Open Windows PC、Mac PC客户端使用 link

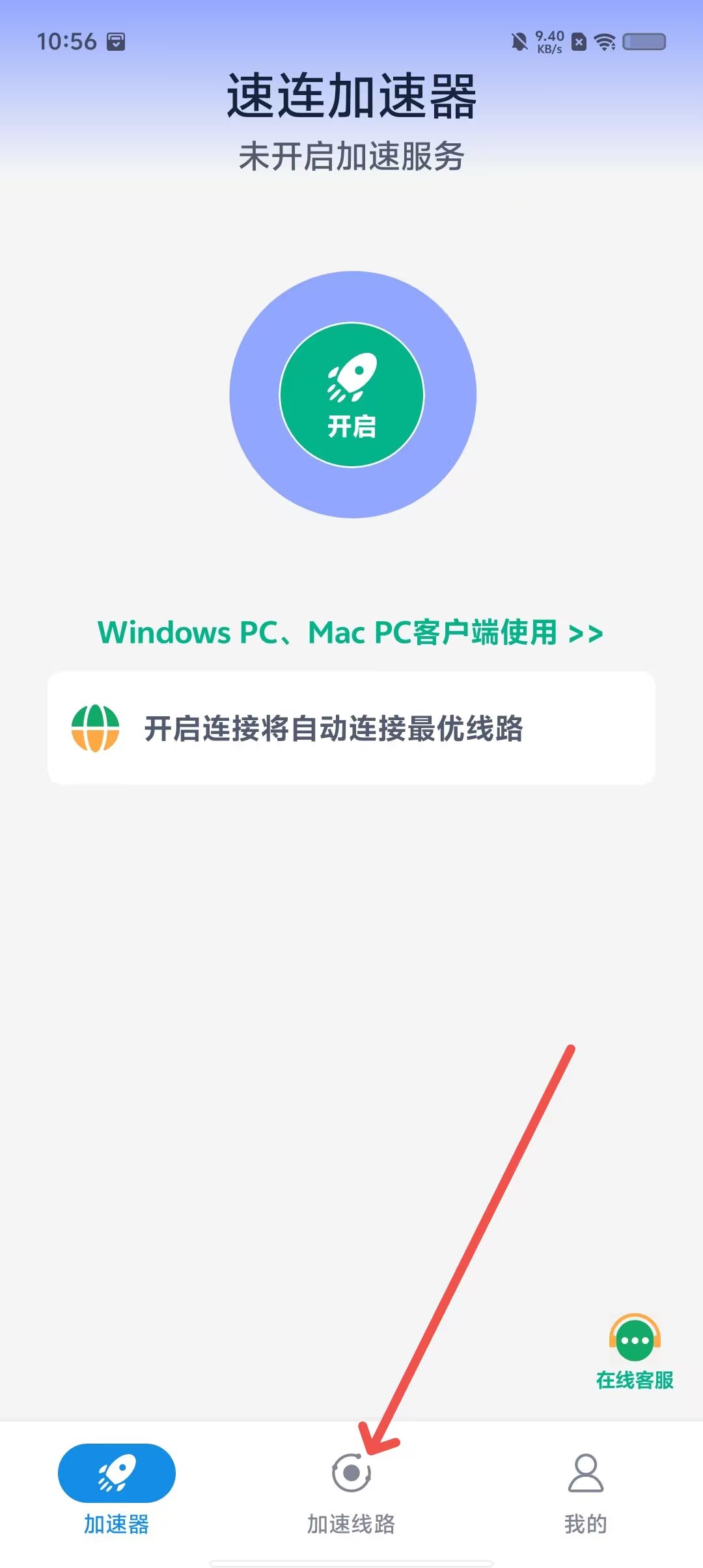pos(351,632)
